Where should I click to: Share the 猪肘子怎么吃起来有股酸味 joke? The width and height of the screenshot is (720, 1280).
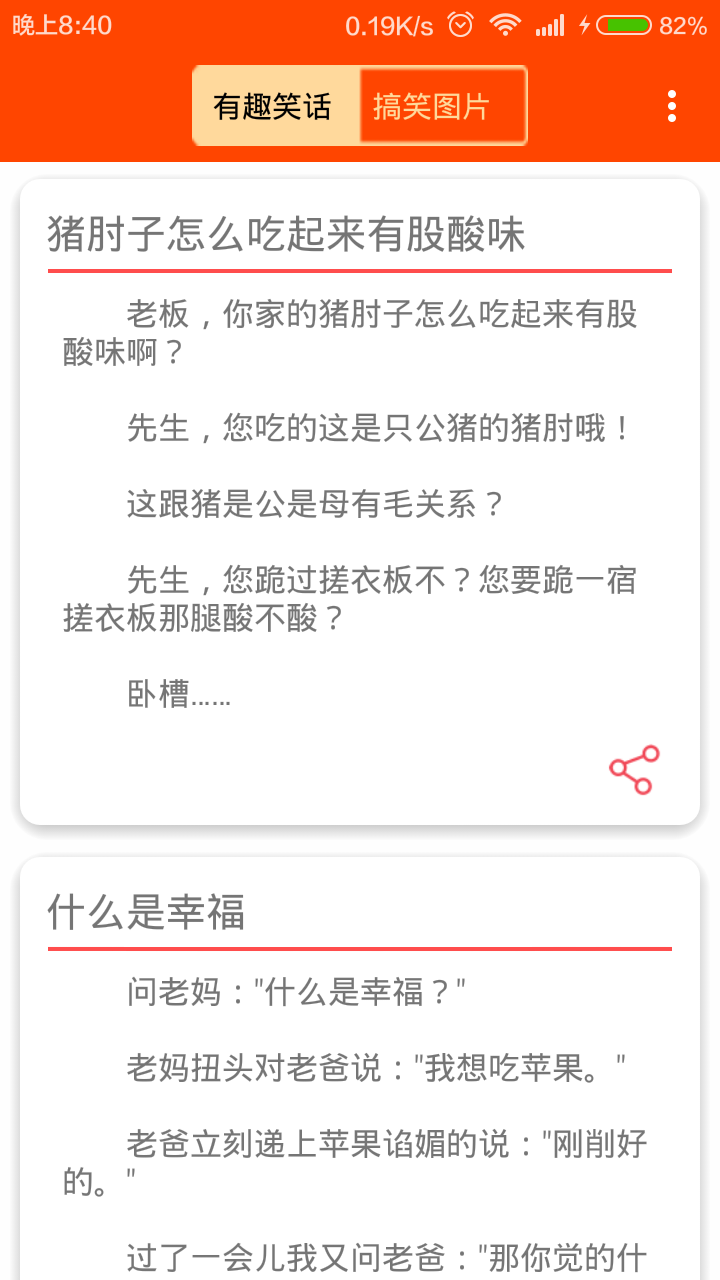click(x=634, y=770)
